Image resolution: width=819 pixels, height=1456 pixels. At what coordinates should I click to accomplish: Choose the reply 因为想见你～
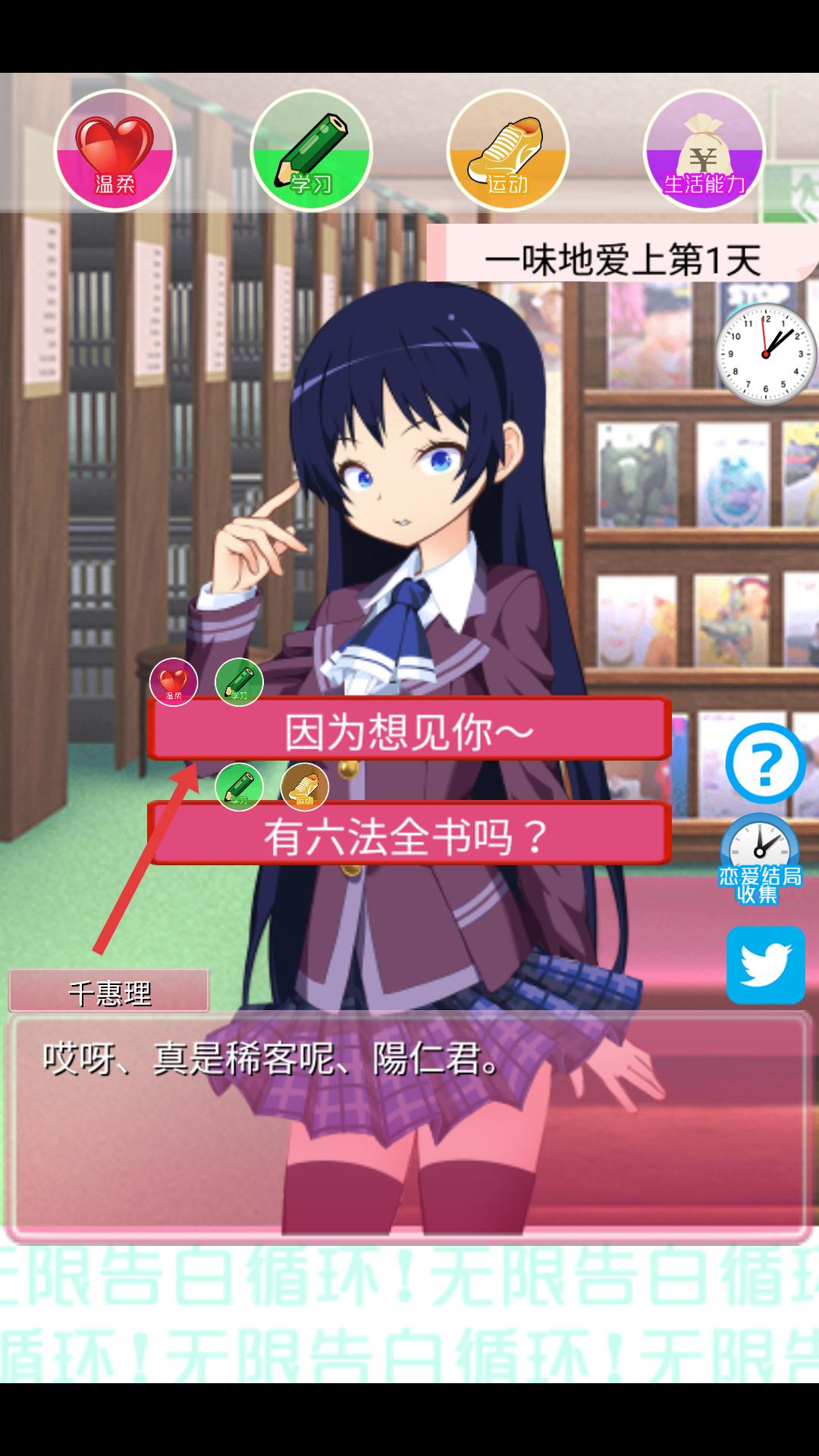(409, 730)
